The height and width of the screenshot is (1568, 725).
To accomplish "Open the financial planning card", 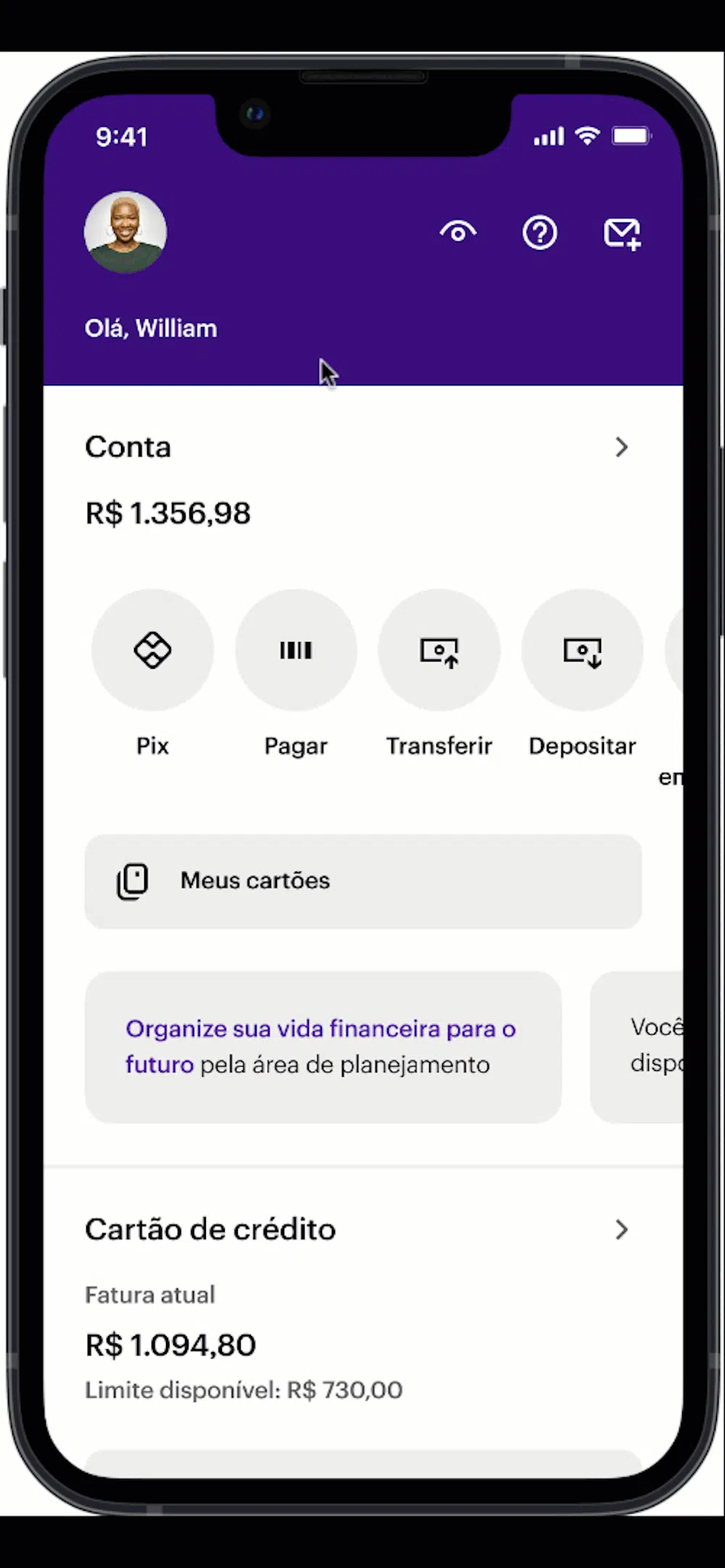I will coord(323,1047).
